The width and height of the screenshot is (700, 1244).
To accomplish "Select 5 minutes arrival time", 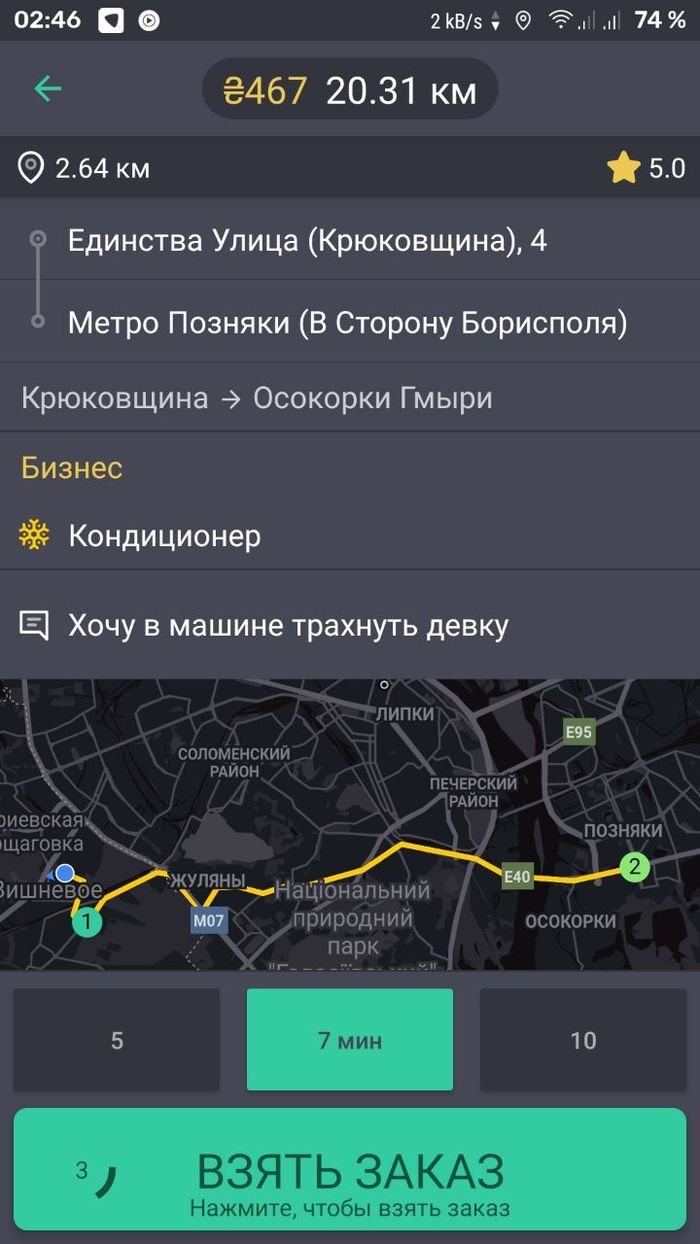I will [117, 1040].
